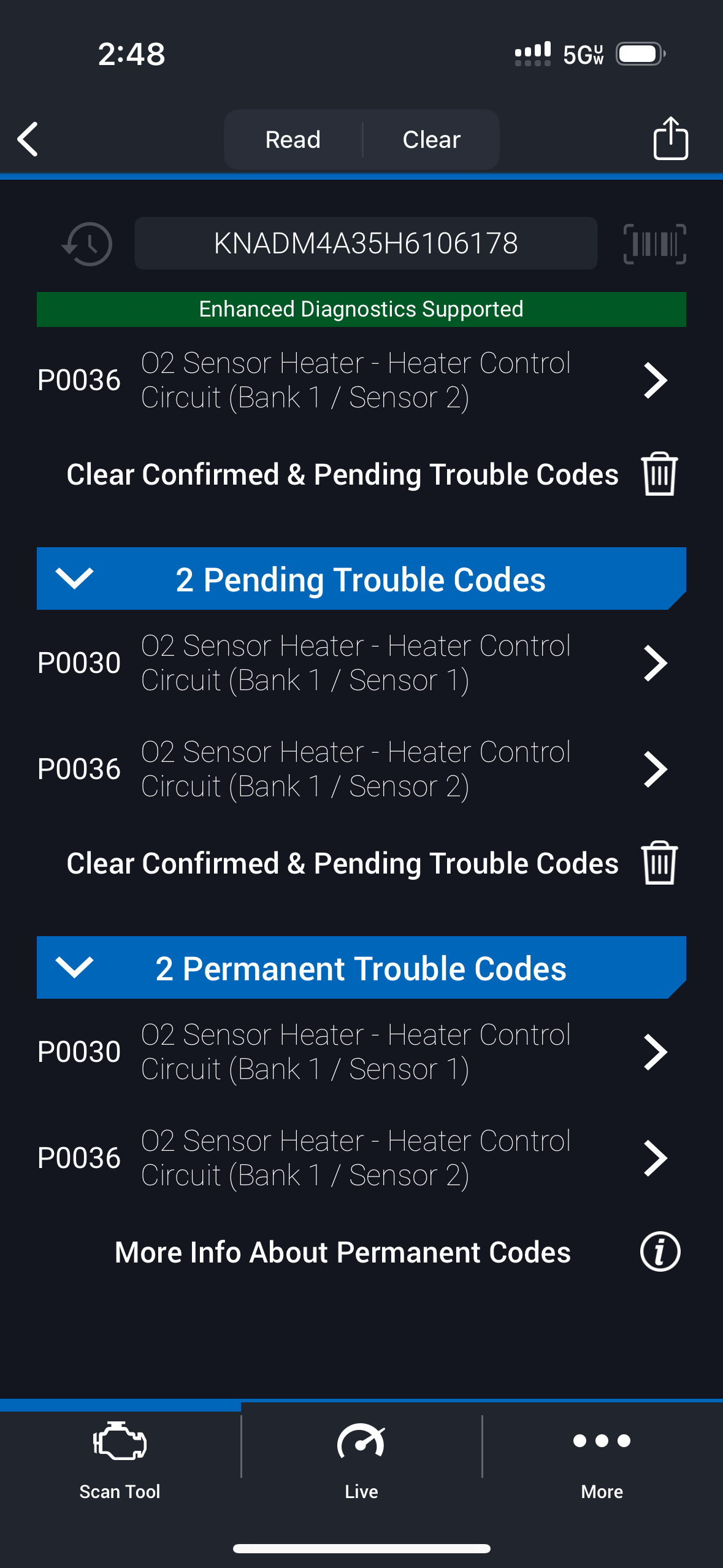Scan VIN with barcode scanner icon
Viewport: 723px width, 1568px height.
[x=654, y=244]
